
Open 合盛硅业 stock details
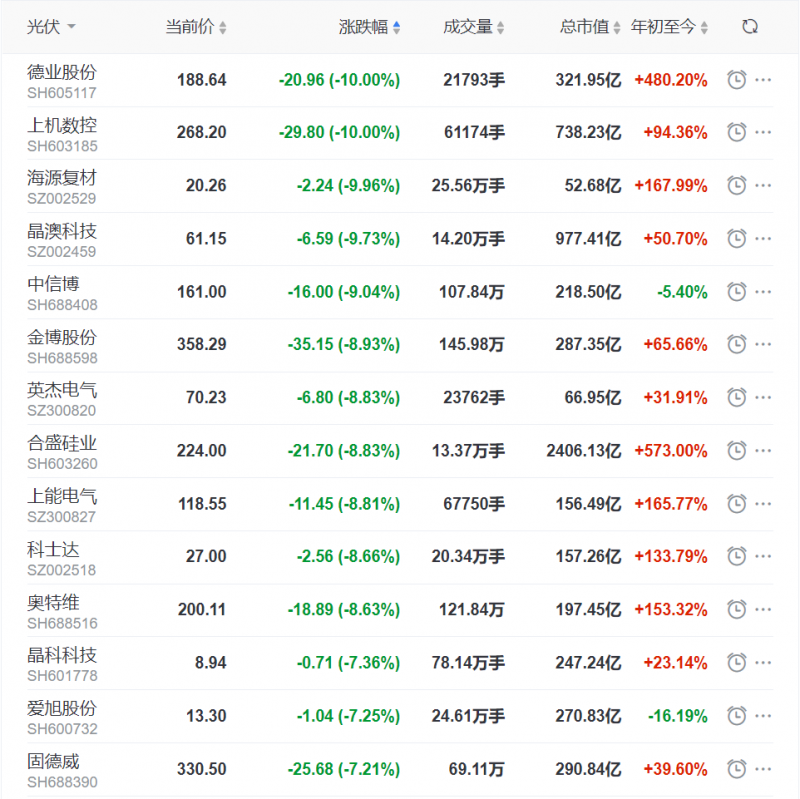click(x=62, y=443)
